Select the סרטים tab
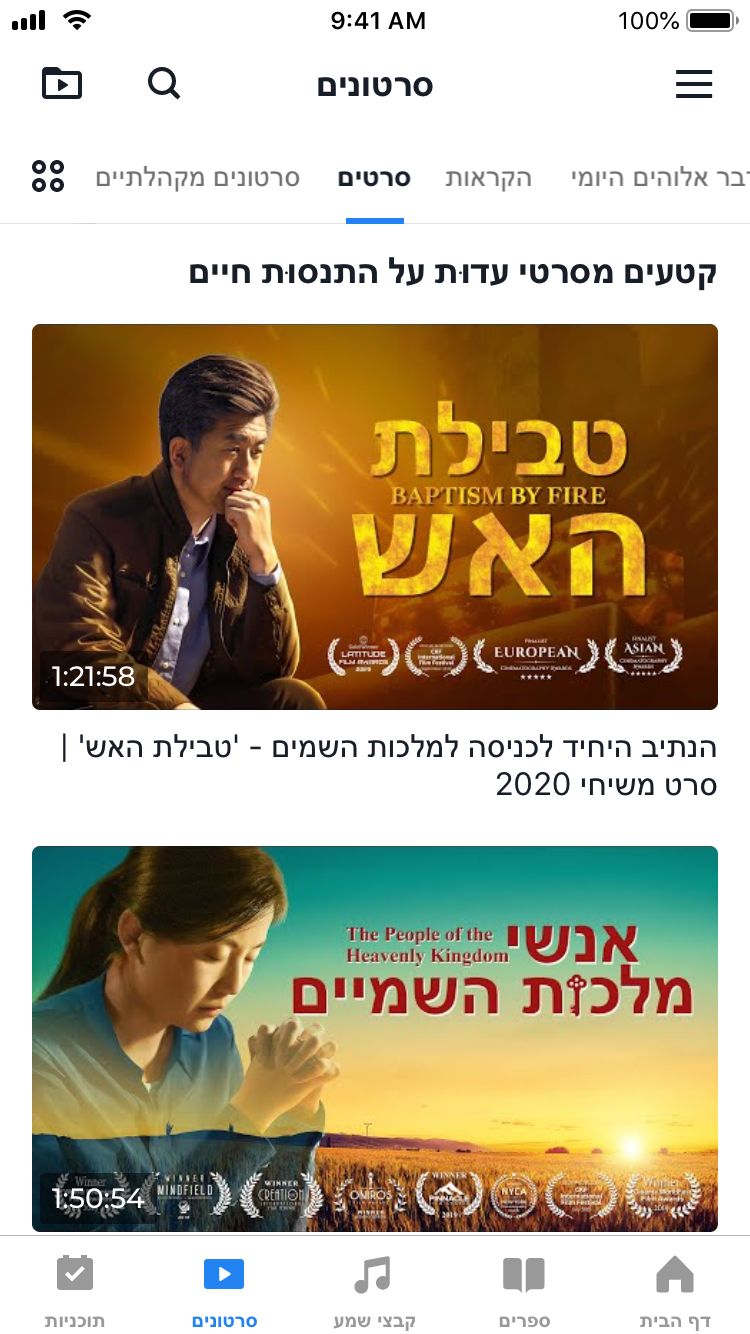 374,179
